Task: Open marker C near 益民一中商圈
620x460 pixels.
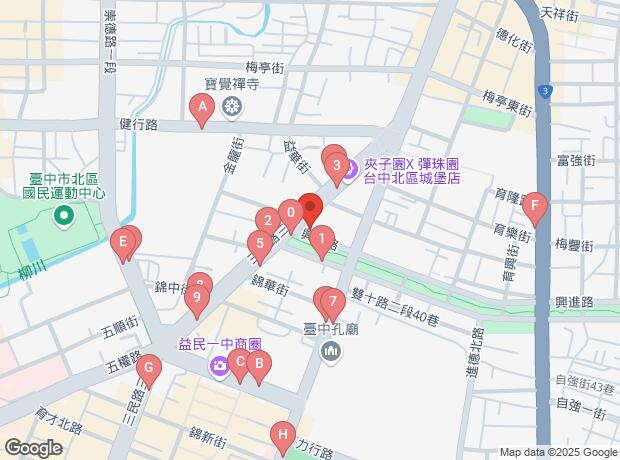Action: coord(238,362)
